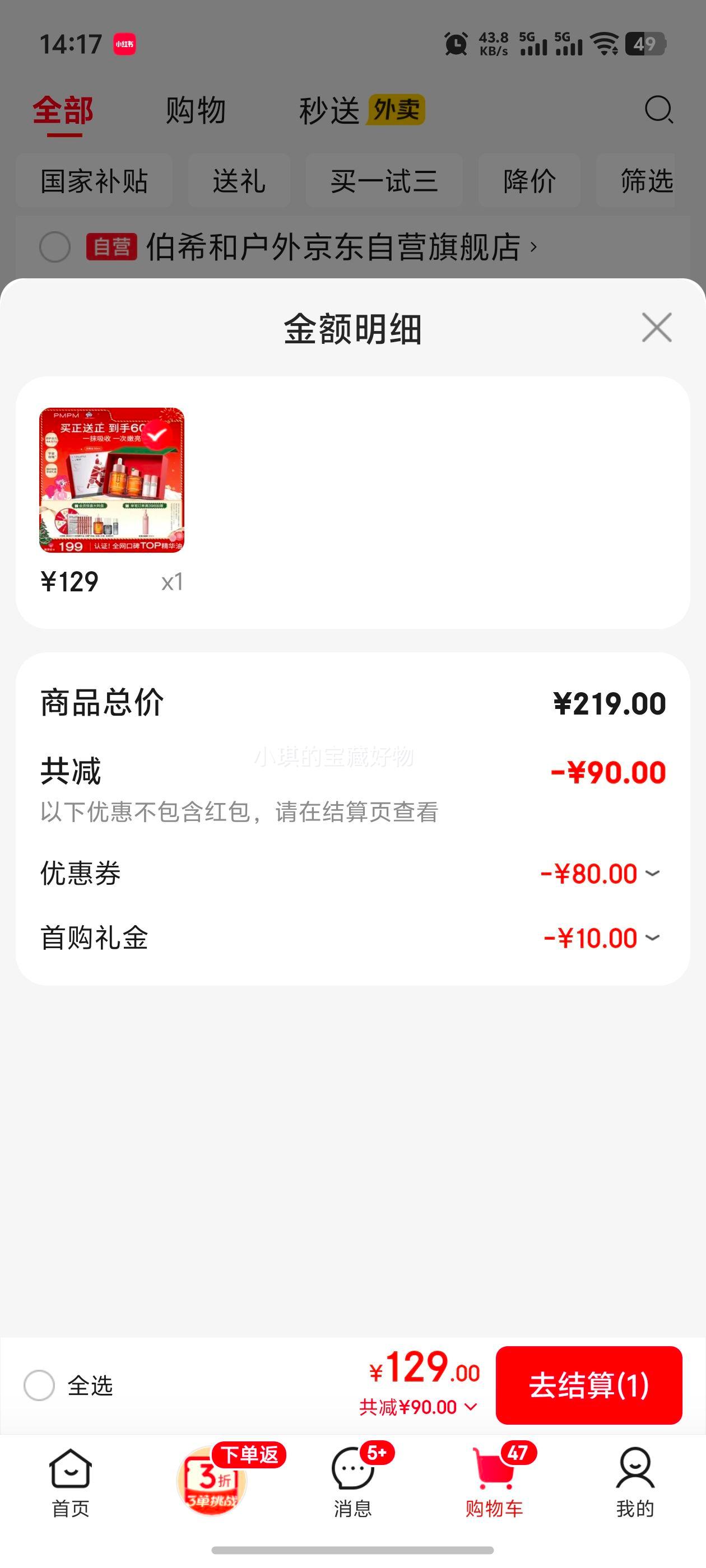
Task: Open the 3折 下单返 promotion tab
Action: point(212,1479)
